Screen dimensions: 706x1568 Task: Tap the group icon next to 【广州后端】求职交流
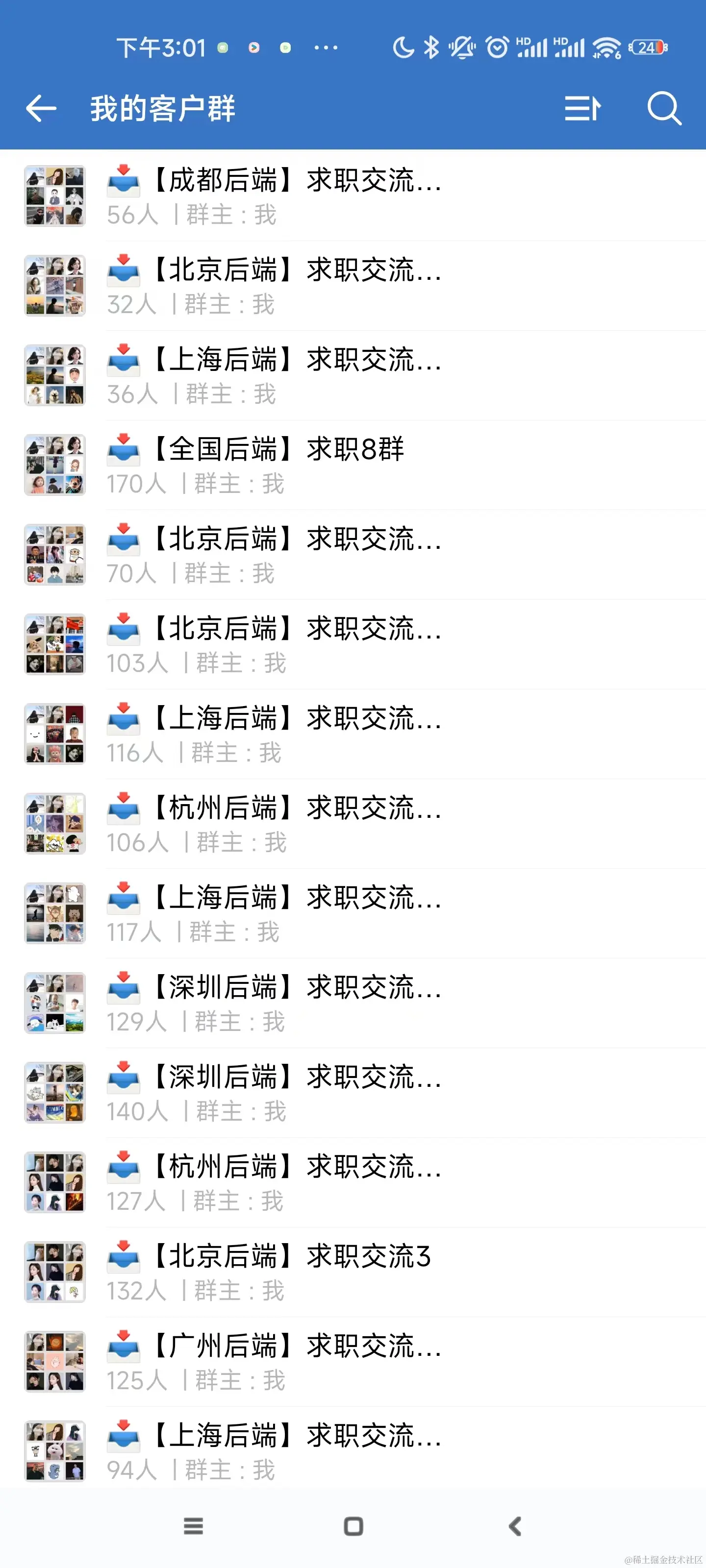click(123, 1347)
